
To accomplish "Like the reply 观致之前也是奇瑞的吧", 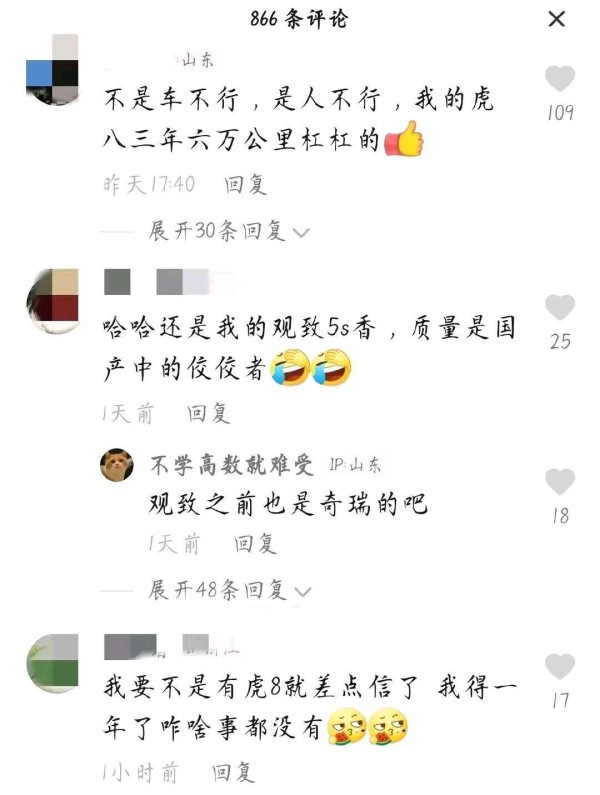I will pyautogui.click(x=560, y=482).
